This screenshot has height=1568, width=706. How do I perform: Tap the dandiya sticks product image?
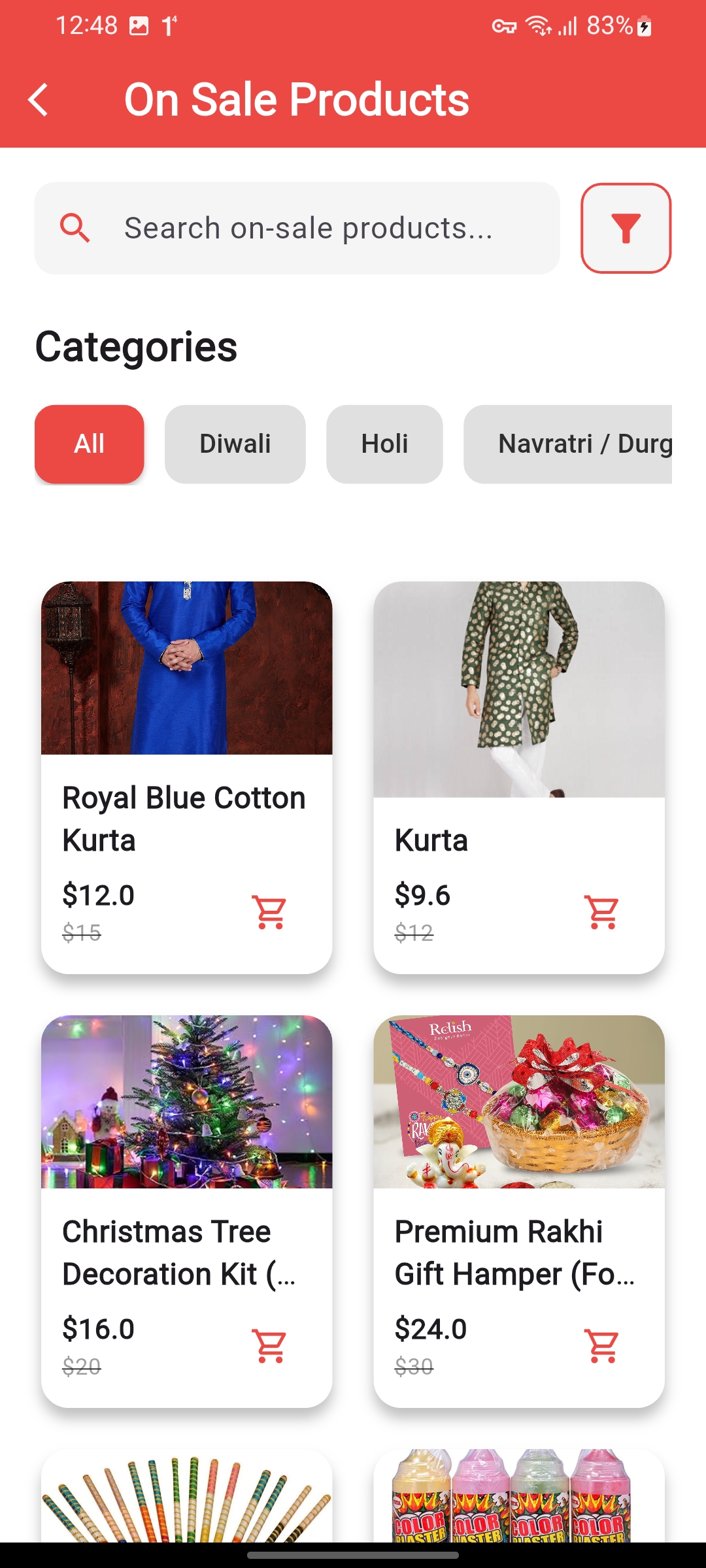pos(186,1522)
